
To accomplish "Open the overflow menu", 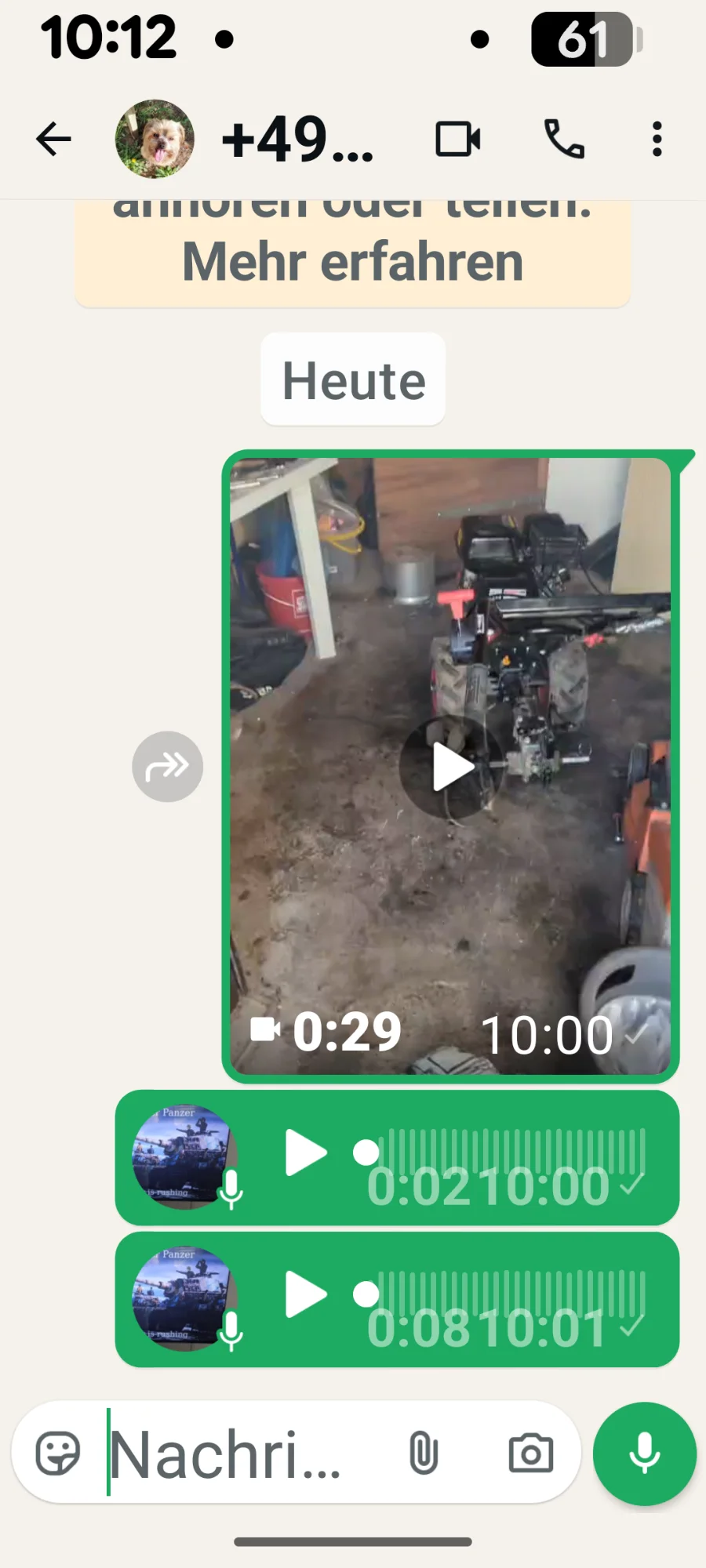I will (657, 140).
